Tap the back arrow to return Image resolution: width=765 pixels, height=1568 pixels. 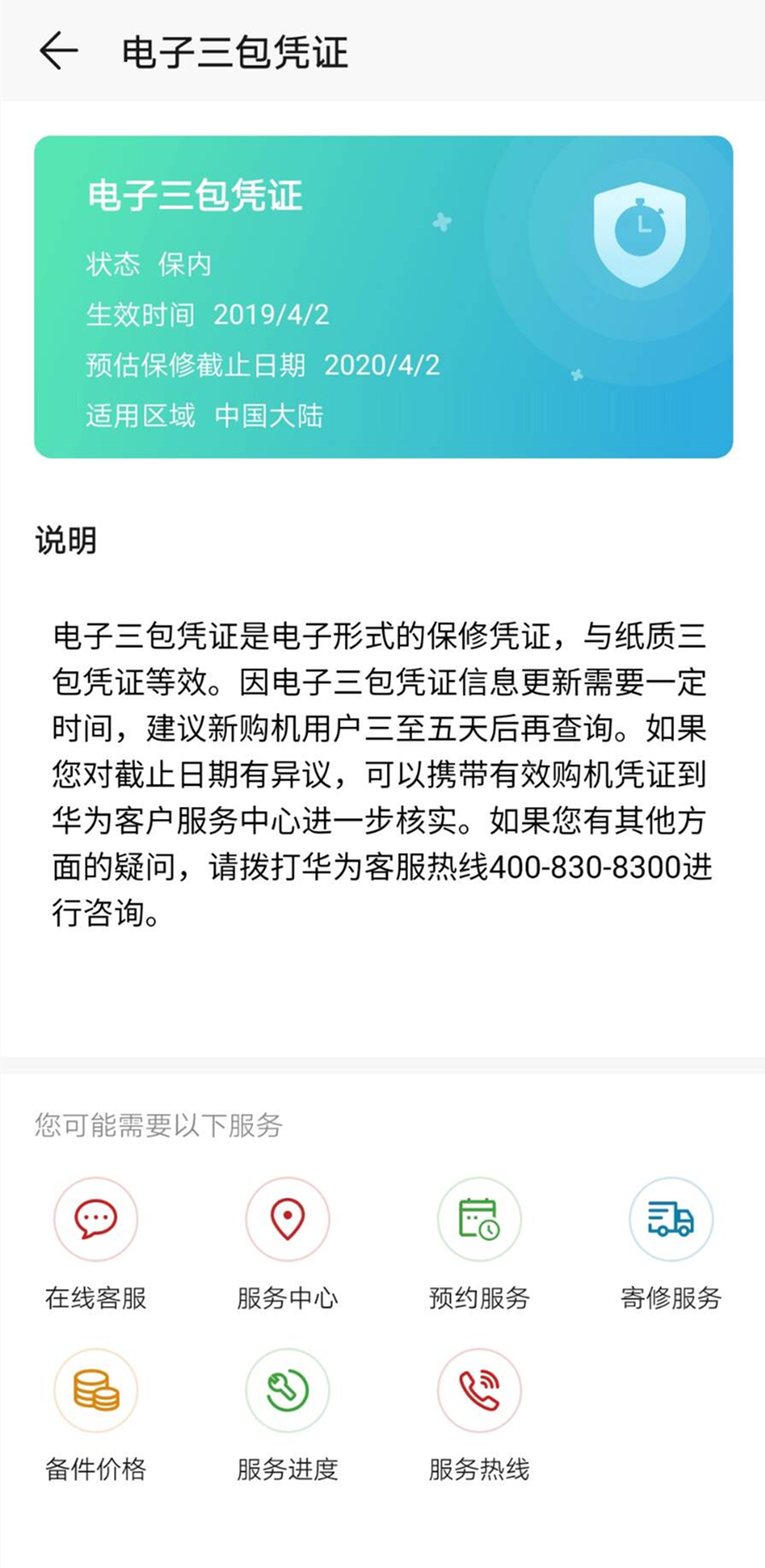pos(57,51)
